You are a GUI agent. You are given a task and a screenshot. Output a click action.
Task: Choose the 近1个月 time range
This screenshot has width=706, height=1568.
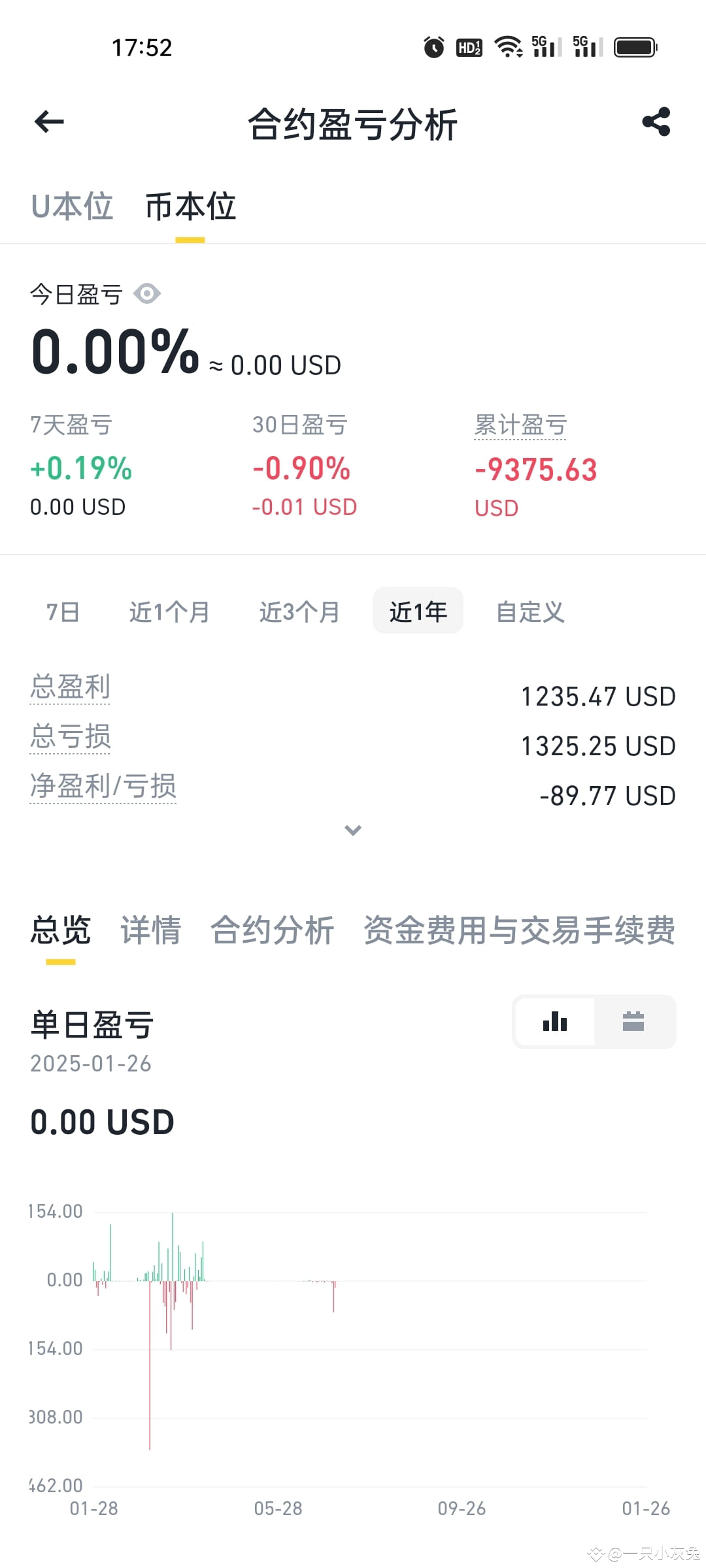(169, 612)
